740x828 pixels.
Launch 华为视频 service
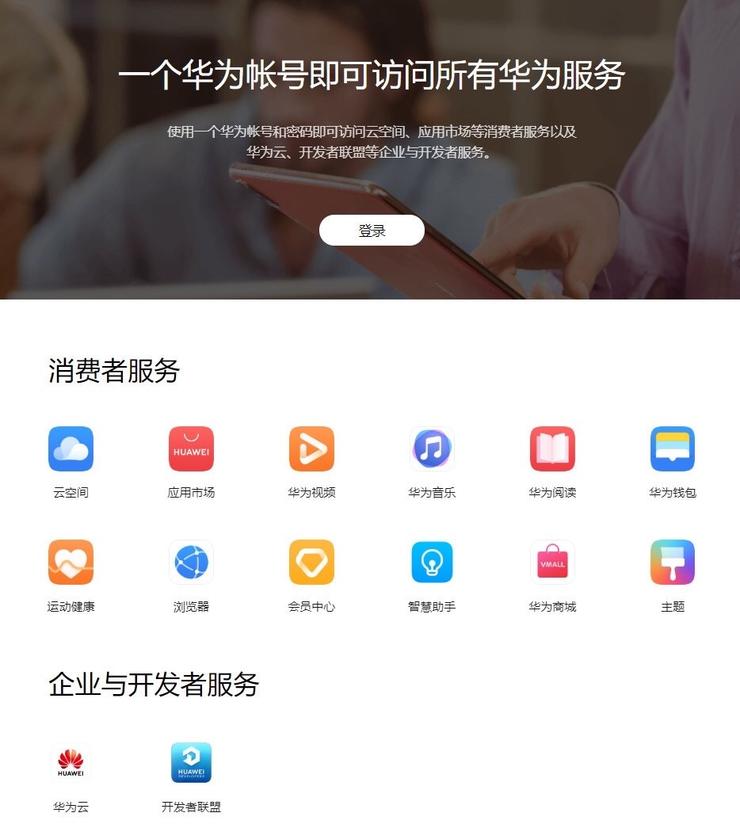(x=311, y=449)
